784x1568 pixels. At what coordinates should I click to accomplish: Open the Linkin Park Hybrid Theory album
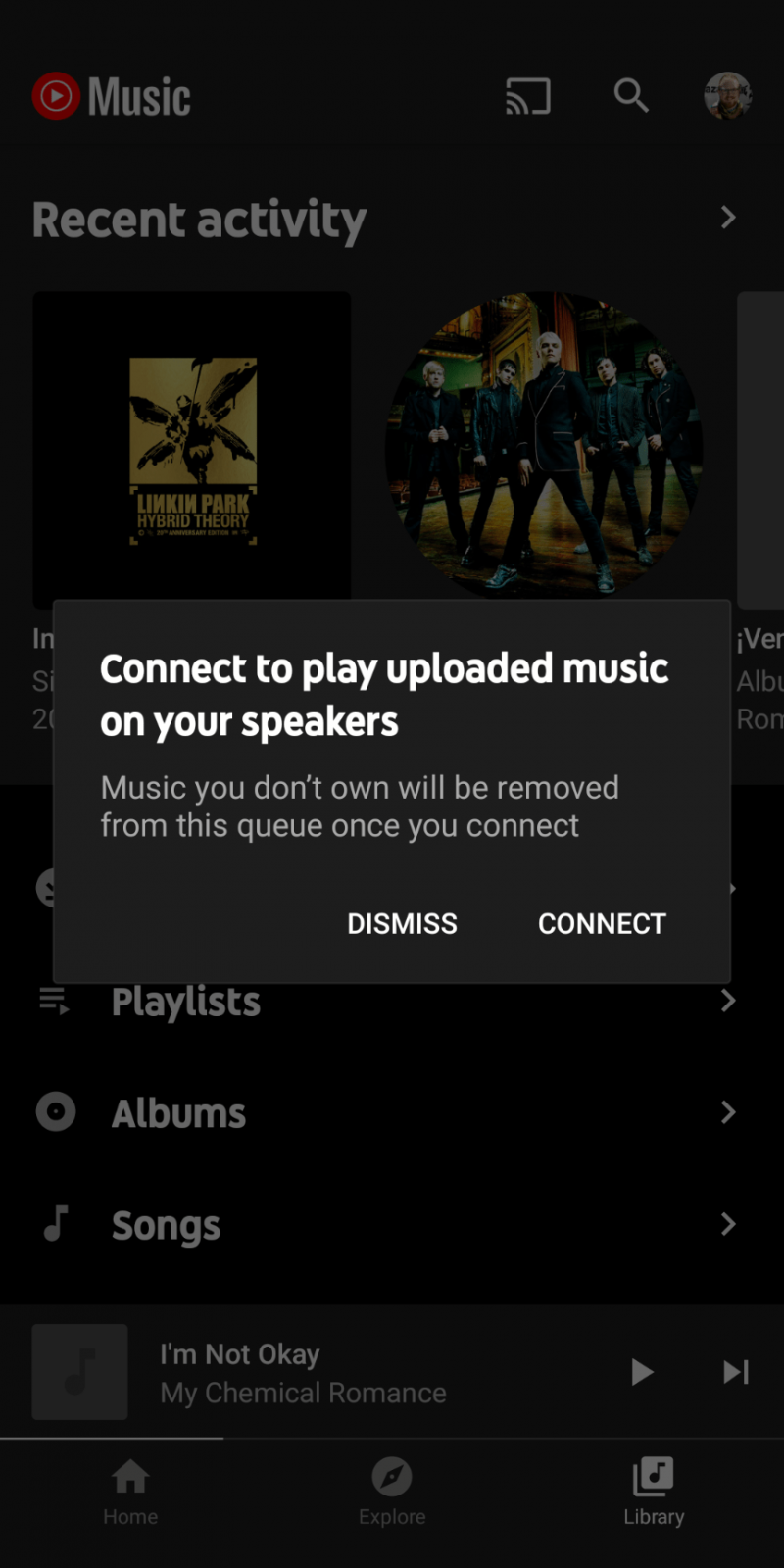(x=192, y=449)
